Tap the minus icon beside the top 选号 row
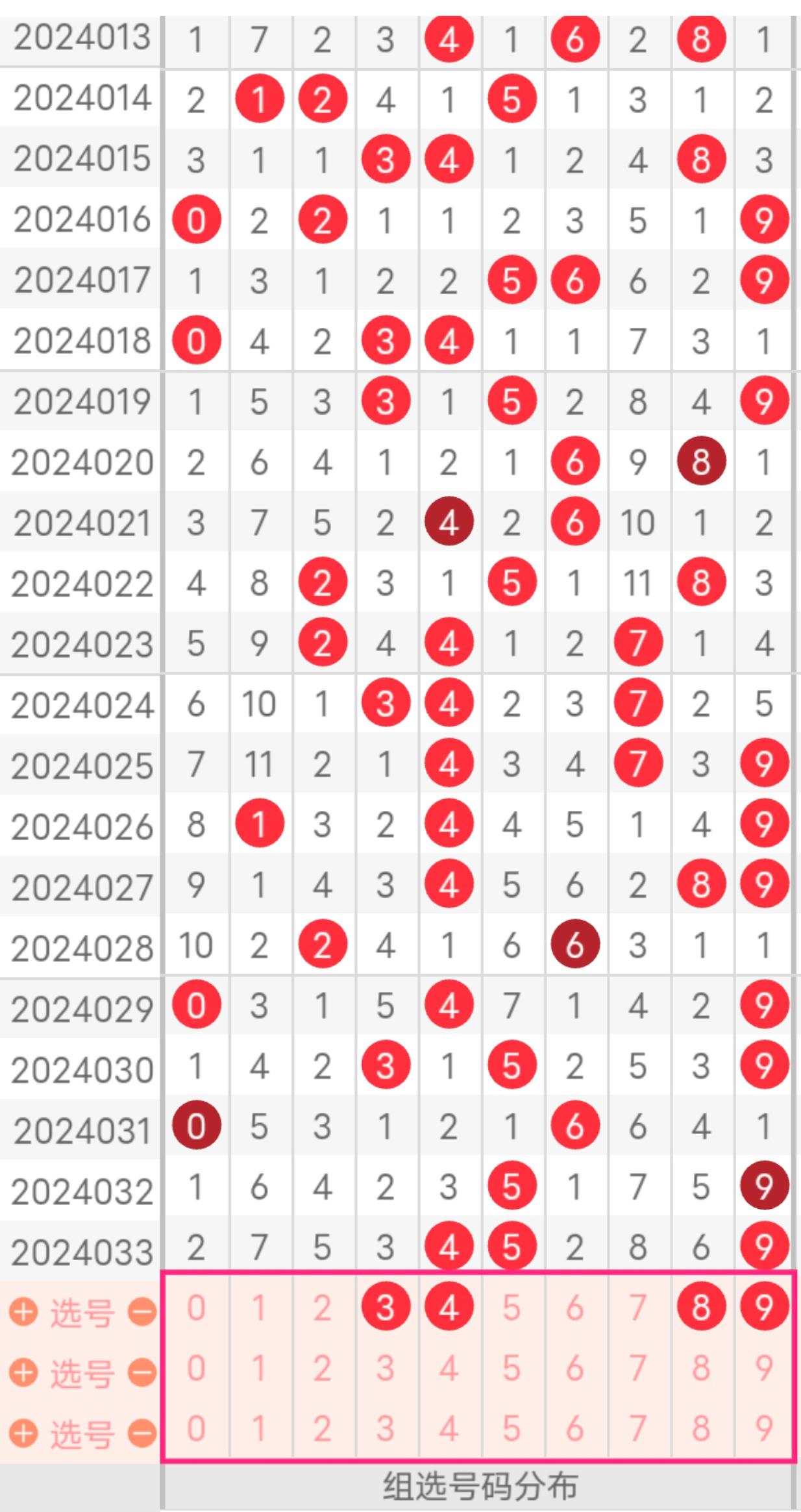This screenshot has height=1512, width=801. [x=142, y=1312]
